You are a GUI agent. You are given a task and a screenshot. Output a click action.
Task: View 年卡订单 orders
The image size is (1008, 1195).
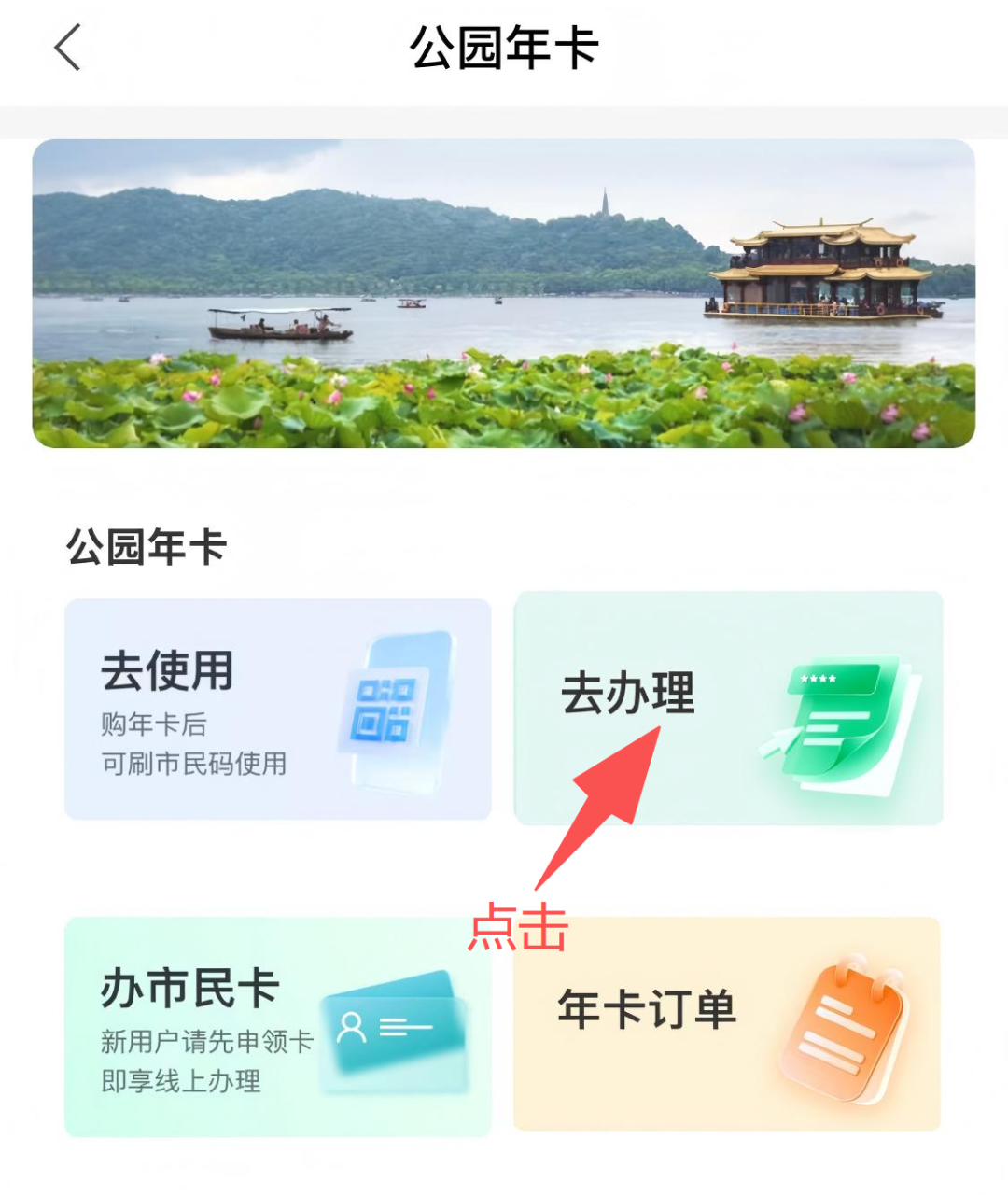point(726,1024)
